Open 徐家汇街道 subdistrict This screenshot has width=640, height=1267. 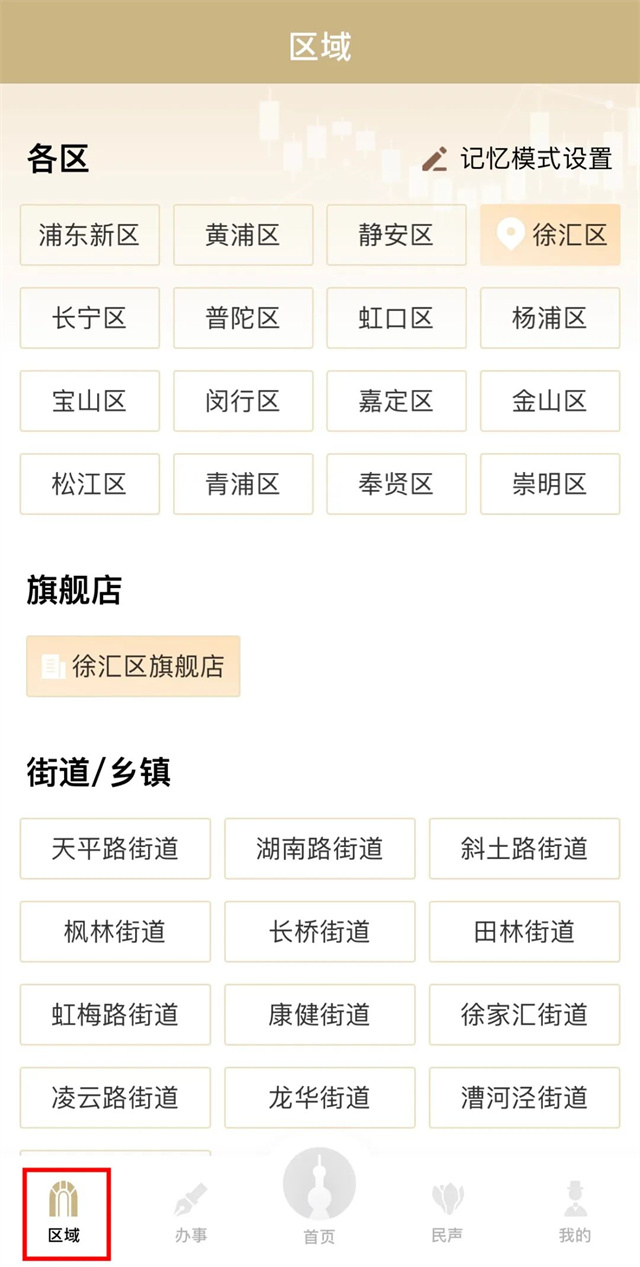click(x=525, y=1015)
